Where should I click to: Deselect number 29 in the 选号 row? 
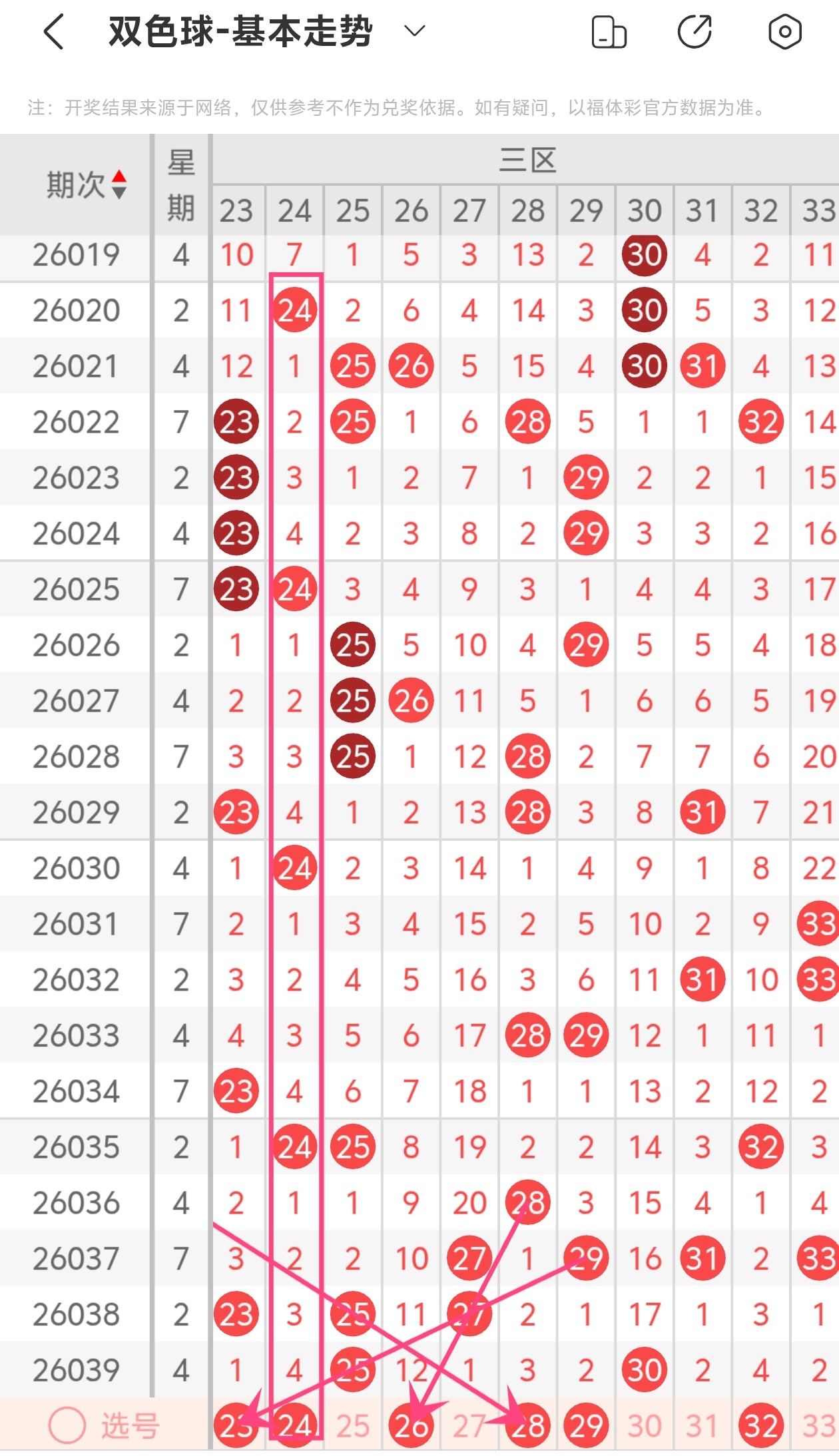586,1425
